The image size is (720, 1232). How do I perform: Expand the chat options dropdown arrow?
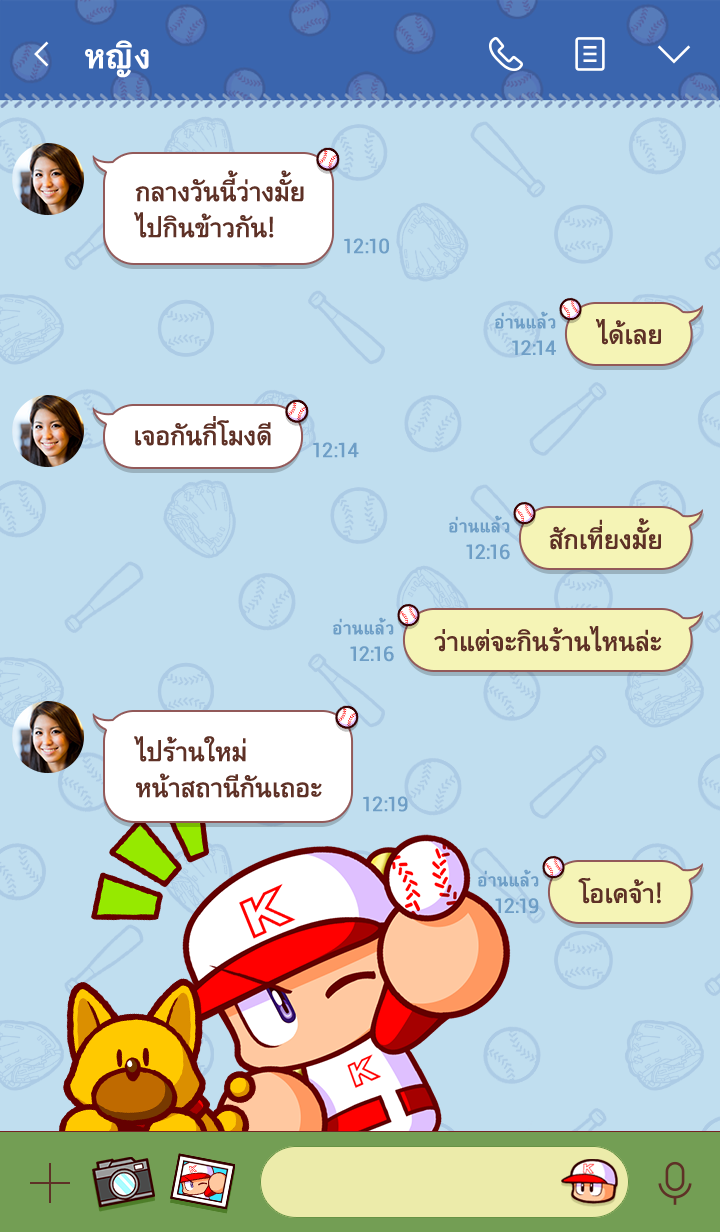[674, 55]
